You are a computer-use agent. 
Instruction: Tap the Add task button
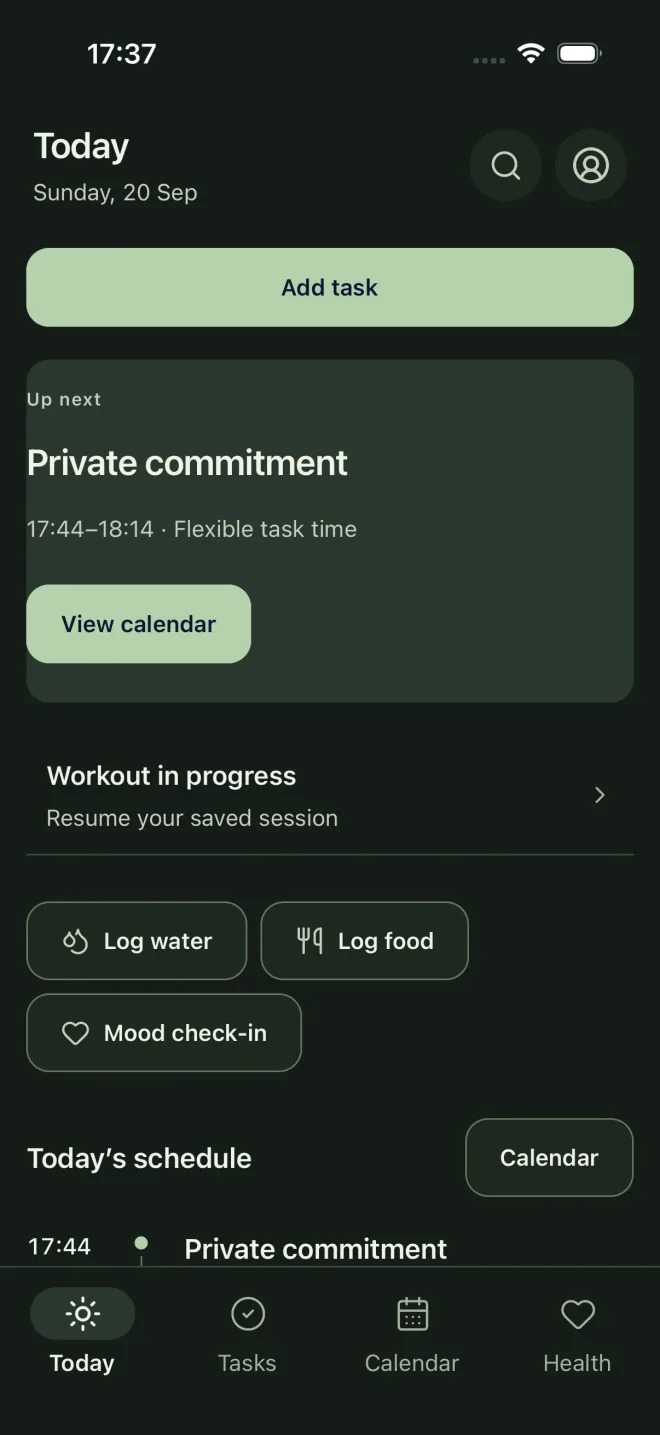[330, 287]
